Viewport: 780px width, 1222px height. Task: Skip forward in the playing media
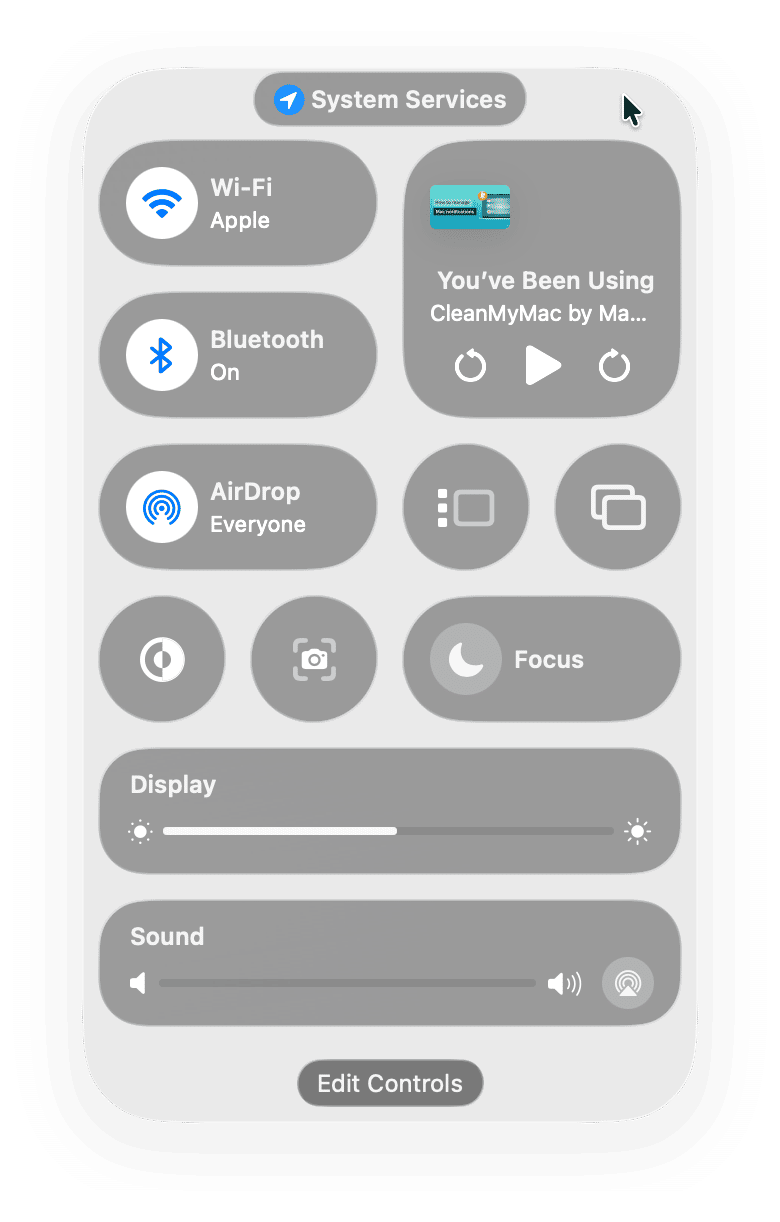[x=614, y=365]
